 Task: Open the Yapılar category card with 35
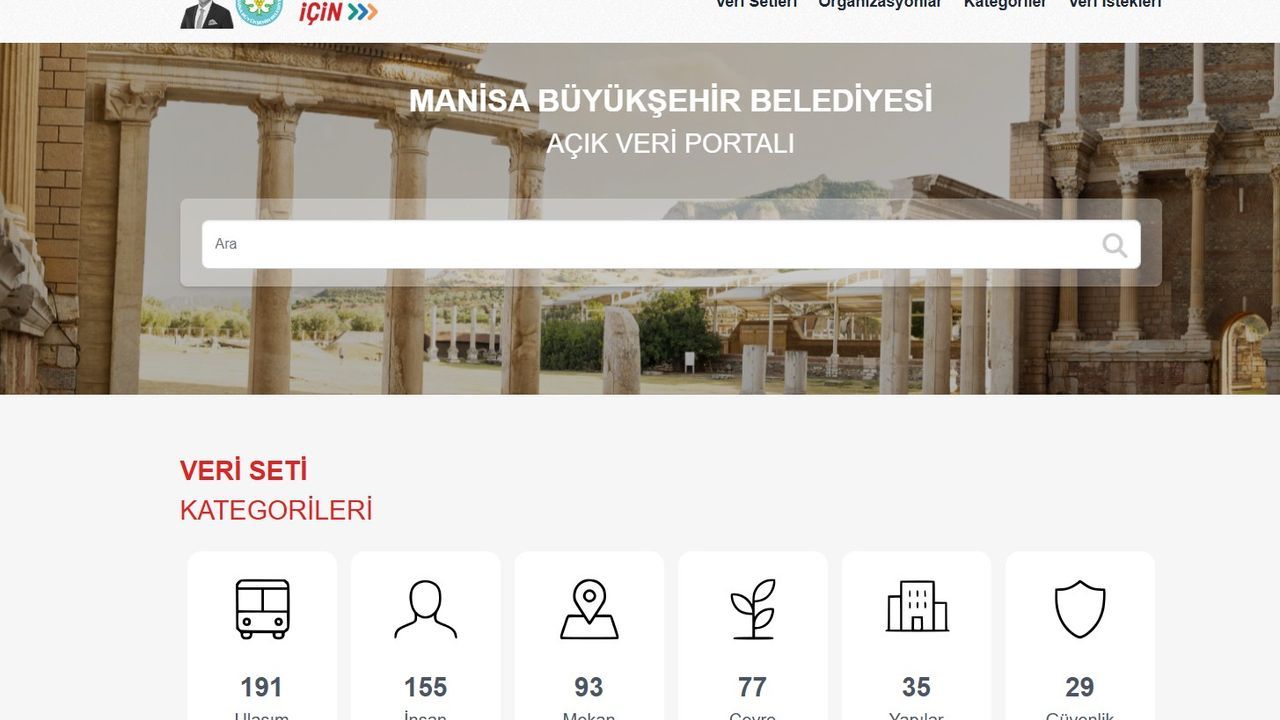[916, 640]
